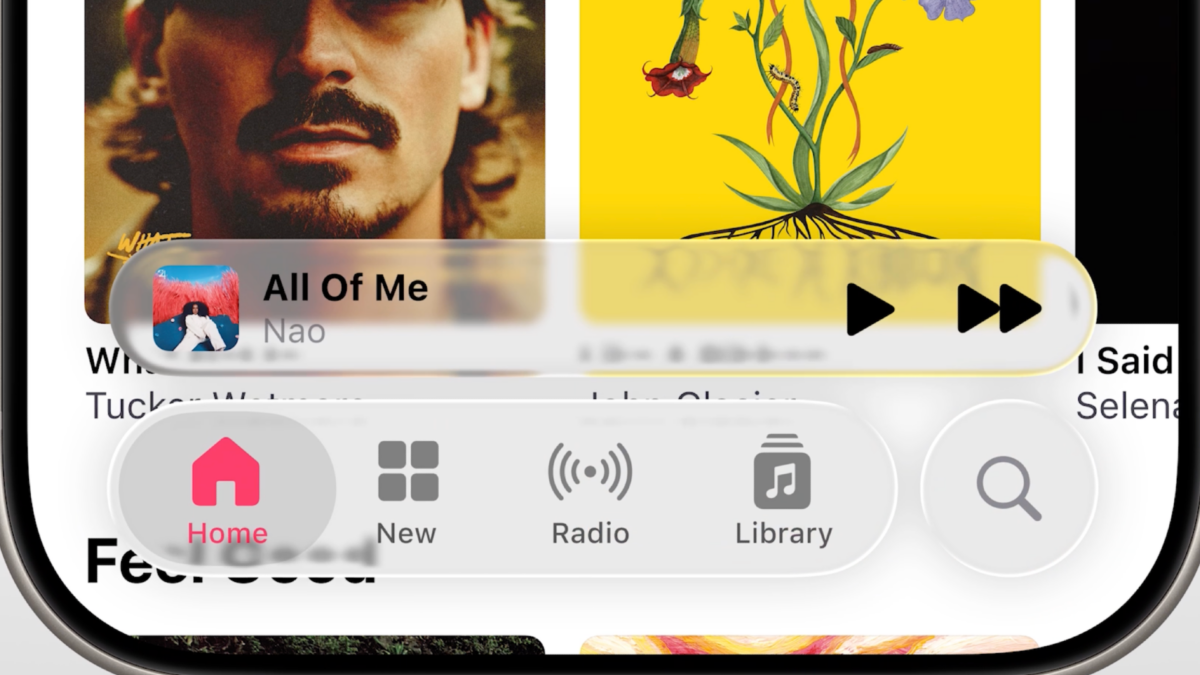Open the Library tab
The height and width of the screenshot is (675, 1200).
[x=783, y=489]
